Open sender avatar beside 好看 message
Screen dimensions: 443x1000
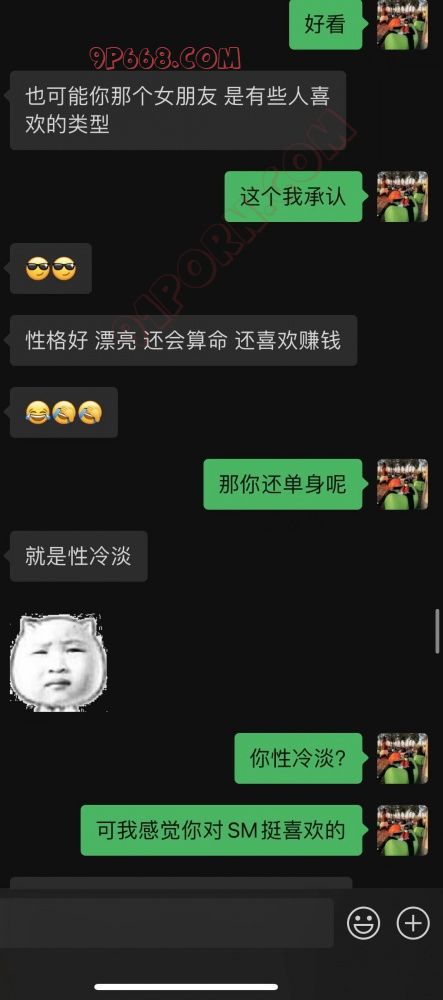pyautogui.click(x=402, y=25)
